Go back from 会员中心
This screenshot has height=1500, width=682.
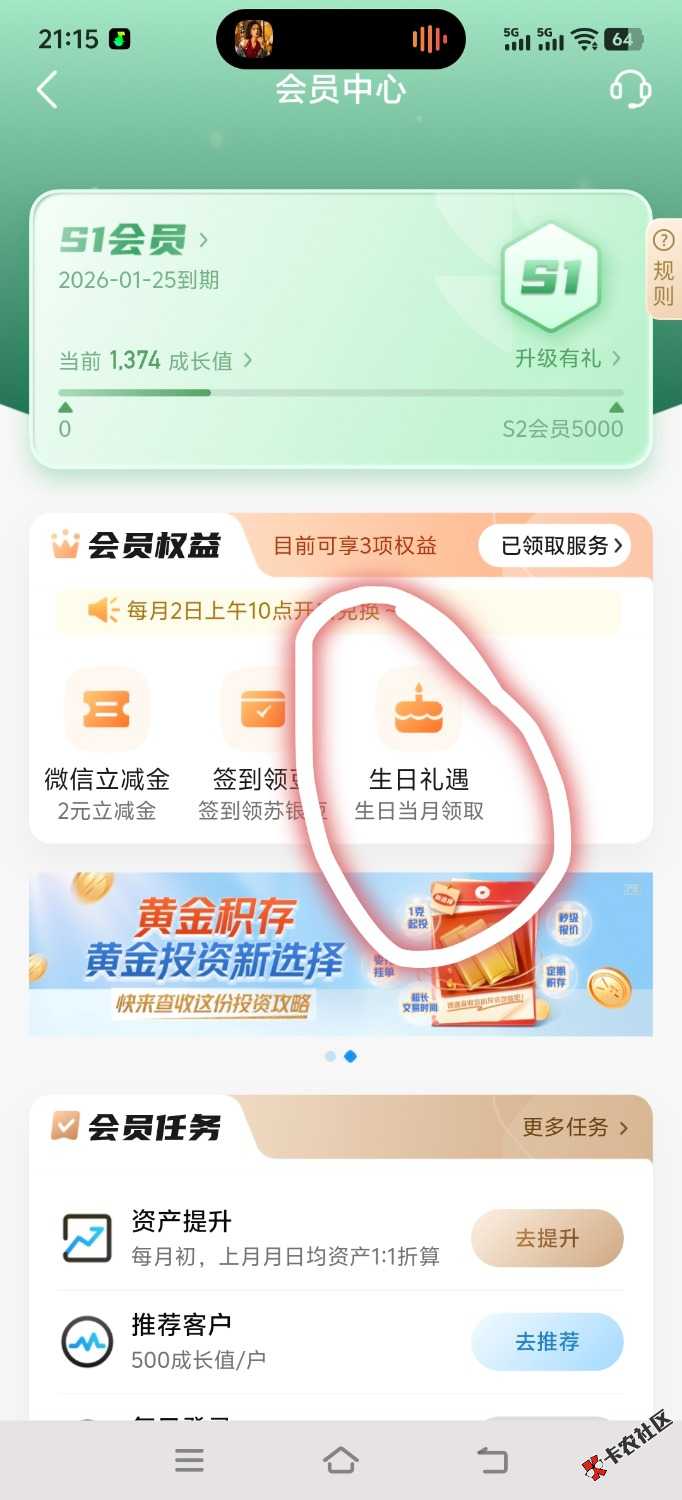46,90
